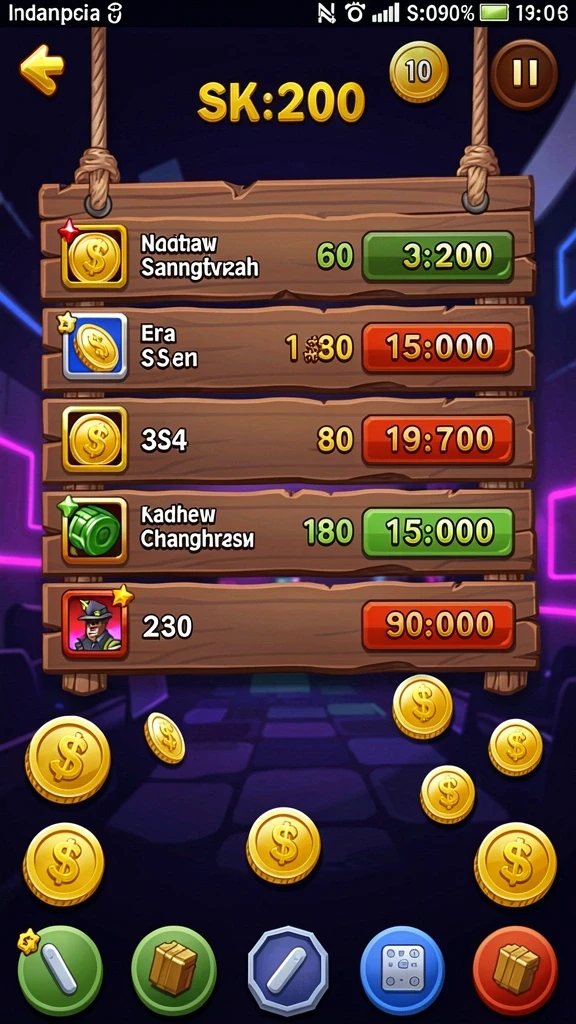Open the green box button
Screen dimensions: 576x1024
(174, 968)
